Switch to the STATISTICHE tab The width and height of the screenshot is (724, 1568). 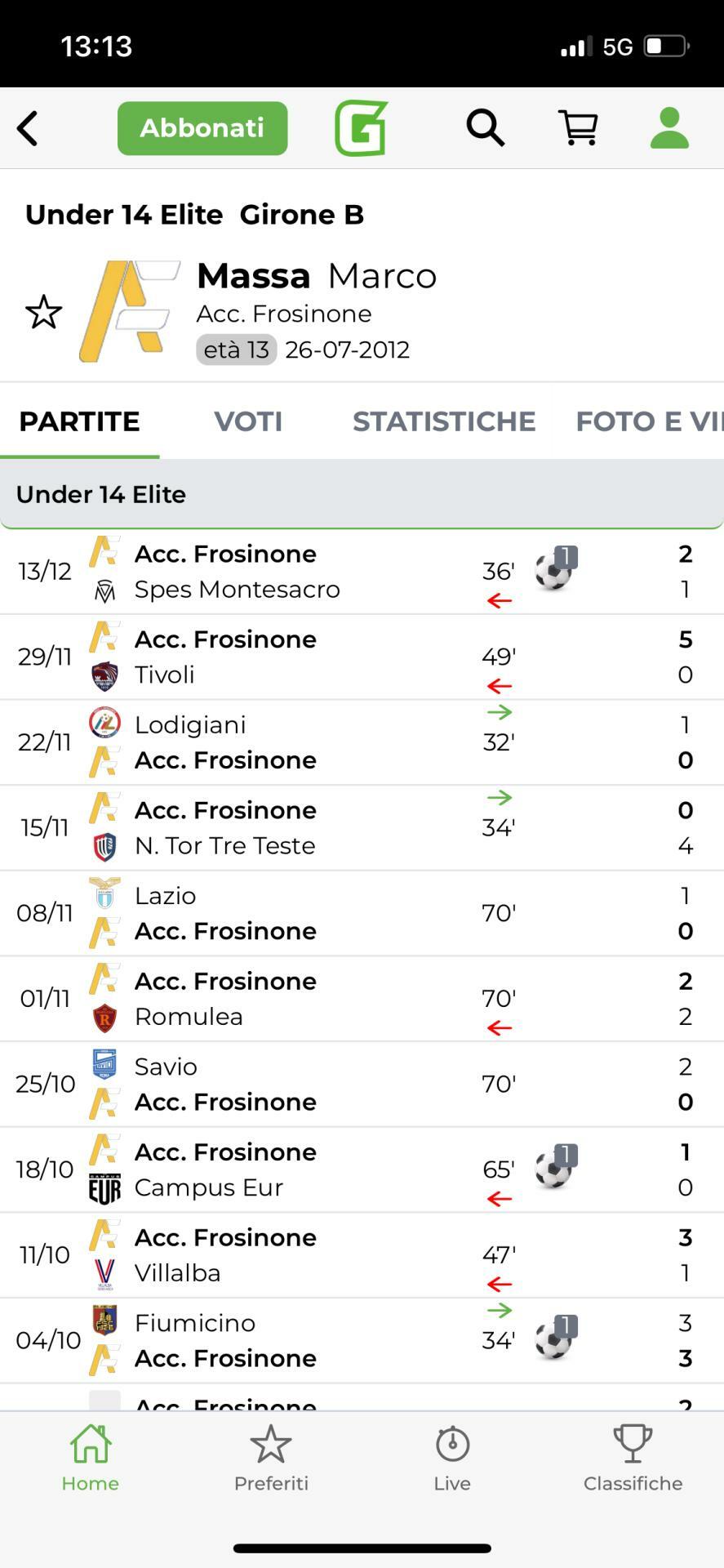click(x=444, y=421)
